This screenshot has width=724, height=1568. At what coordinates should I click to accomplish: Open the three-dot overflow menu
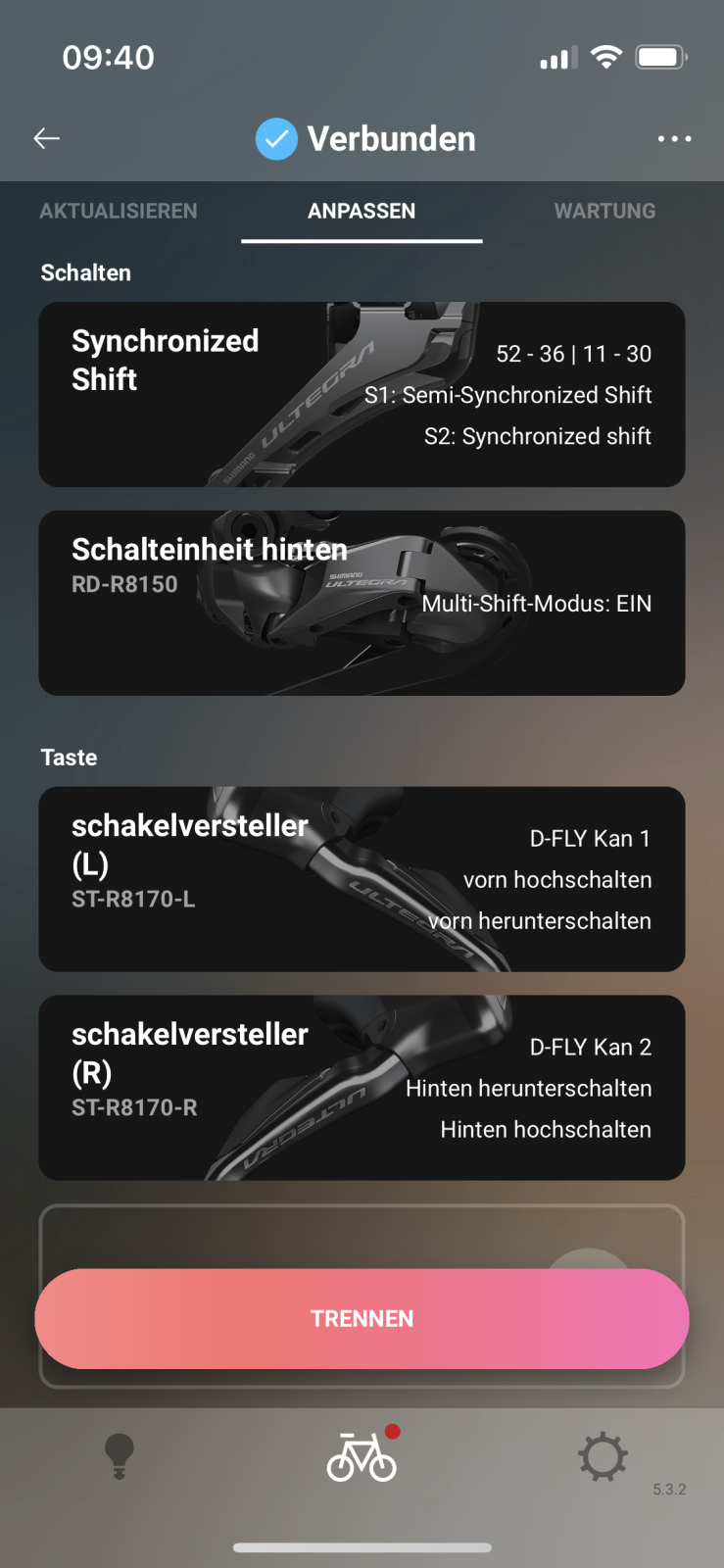pos(674,139)
